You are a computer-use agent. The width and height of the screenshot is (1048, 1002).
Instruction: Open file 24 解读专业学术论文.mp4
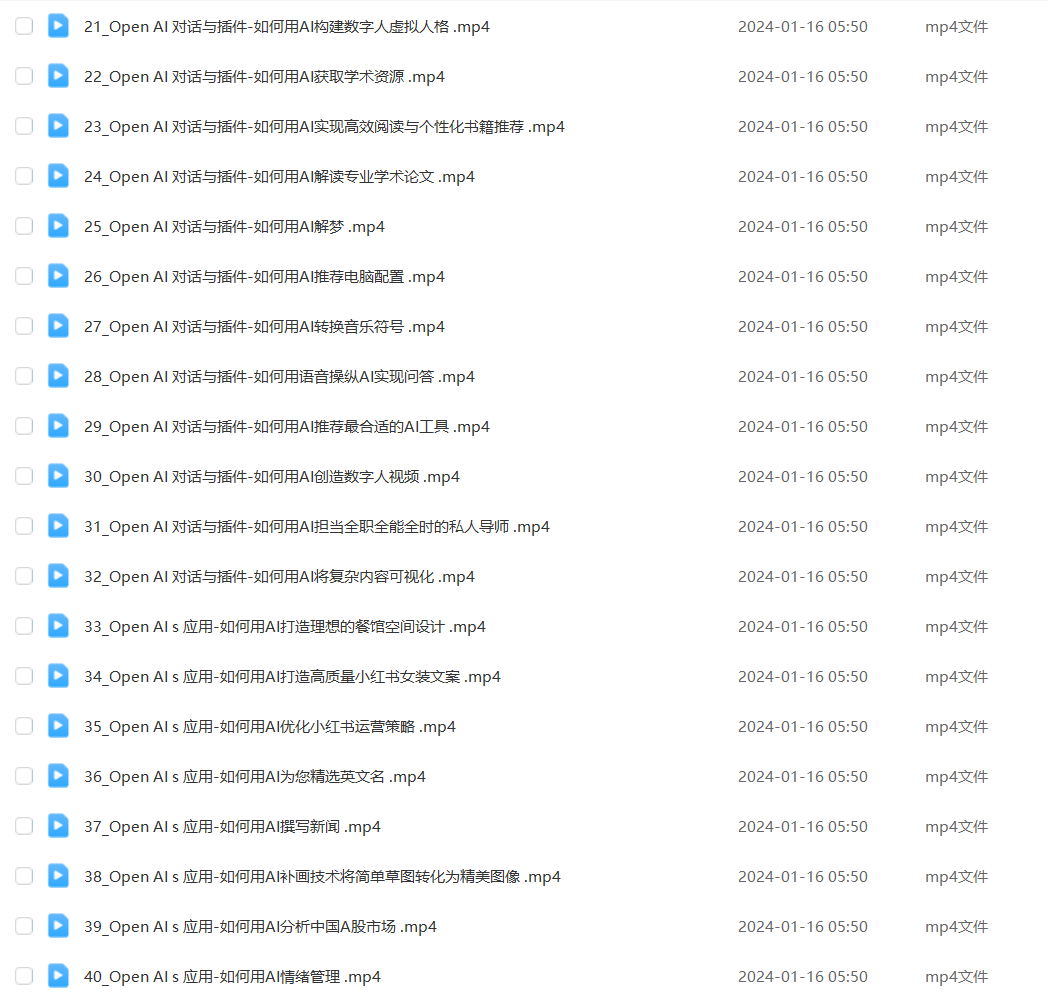[x=279, y=177]
